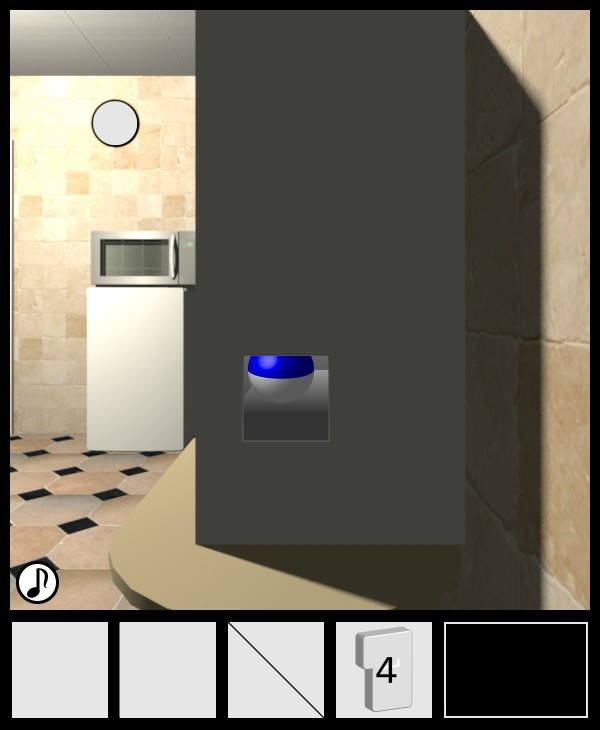Tap the black item detail box
This screenshot has height=730, width=600.
(516, 669)
